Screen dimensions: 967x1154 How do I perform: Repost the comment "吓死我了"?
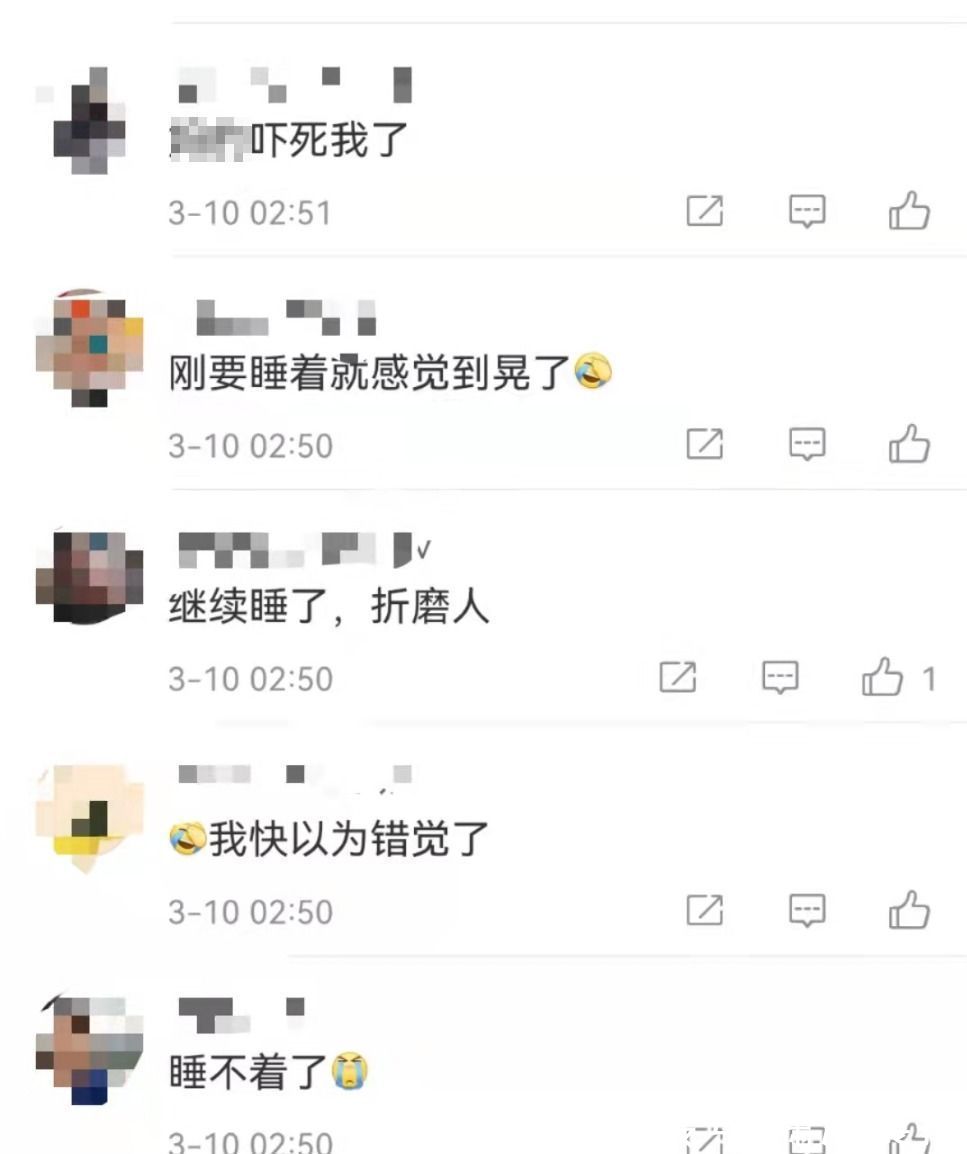click(x=704, y=212)
